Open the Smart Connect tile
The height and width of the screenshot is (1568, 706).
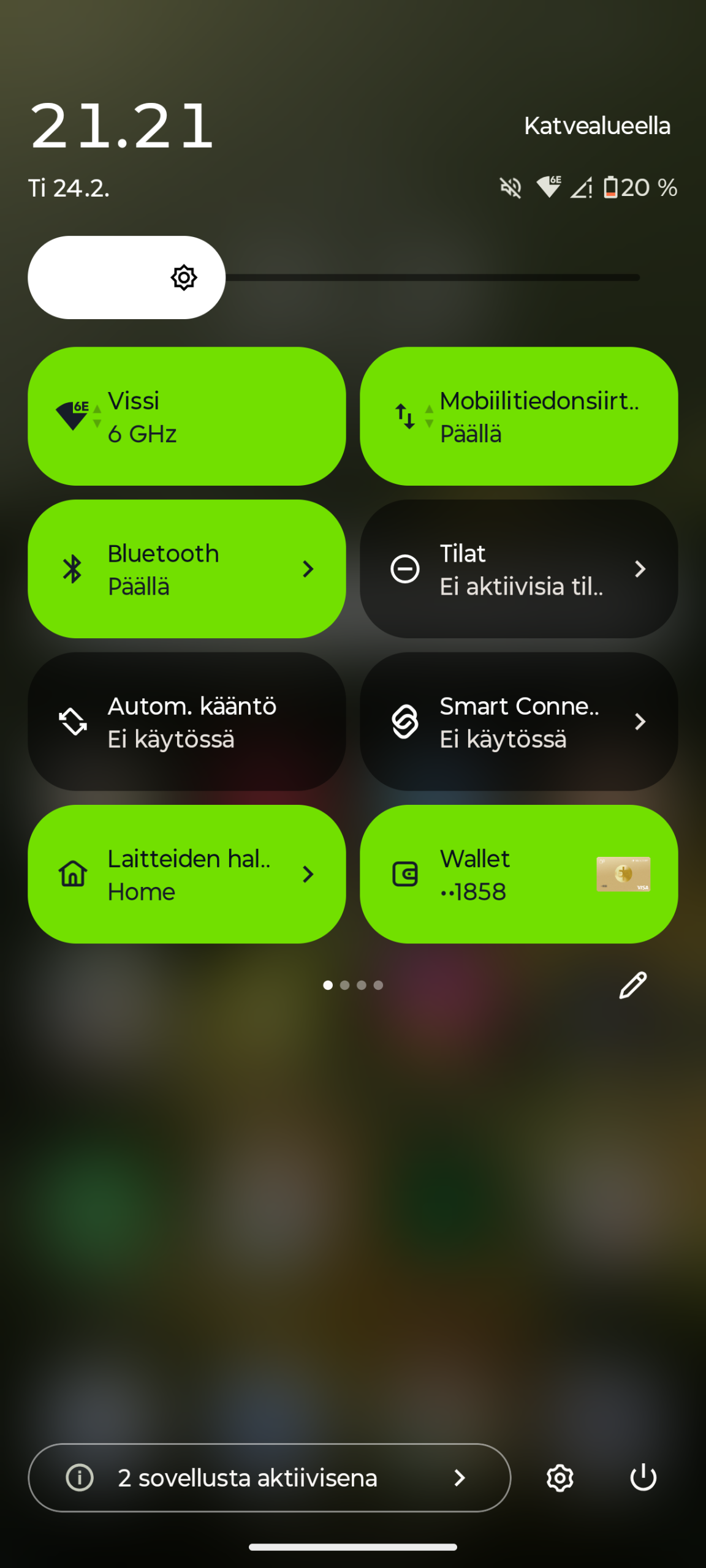pos(518,722)
